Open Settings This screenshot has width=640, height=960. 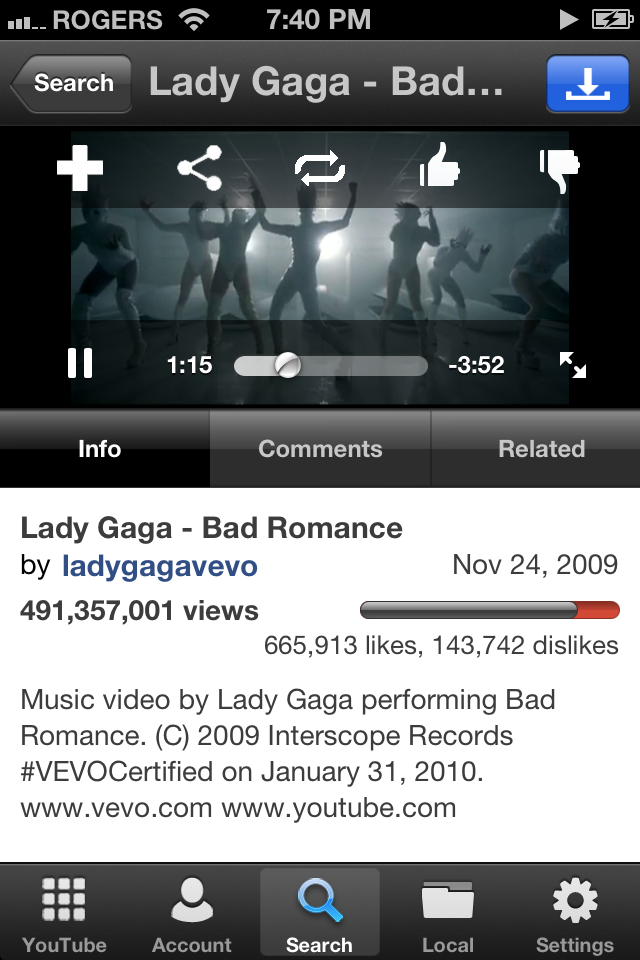(x=574, y=914)
